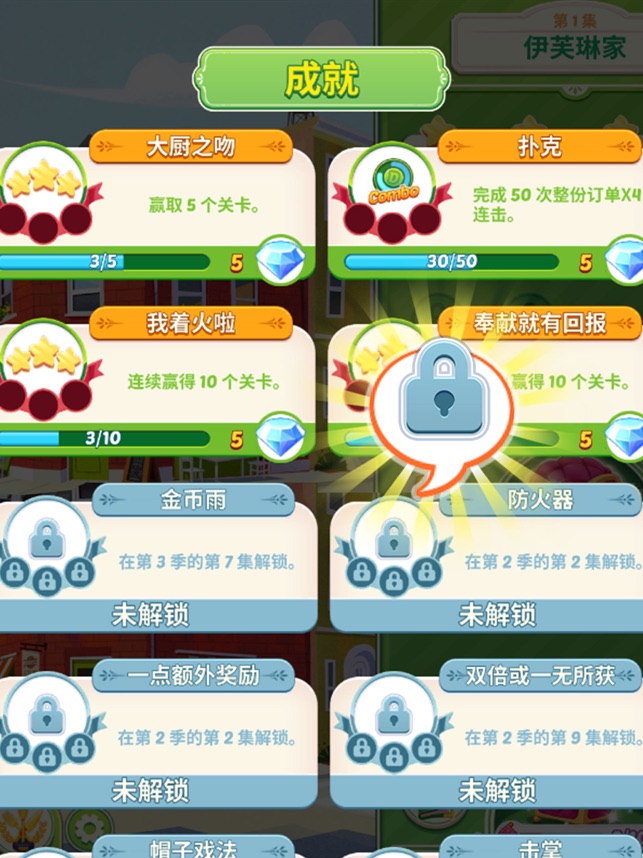Screen dimensions: 643x858
Task: Select the locked 金币雨 achievement
Action: 160,560
